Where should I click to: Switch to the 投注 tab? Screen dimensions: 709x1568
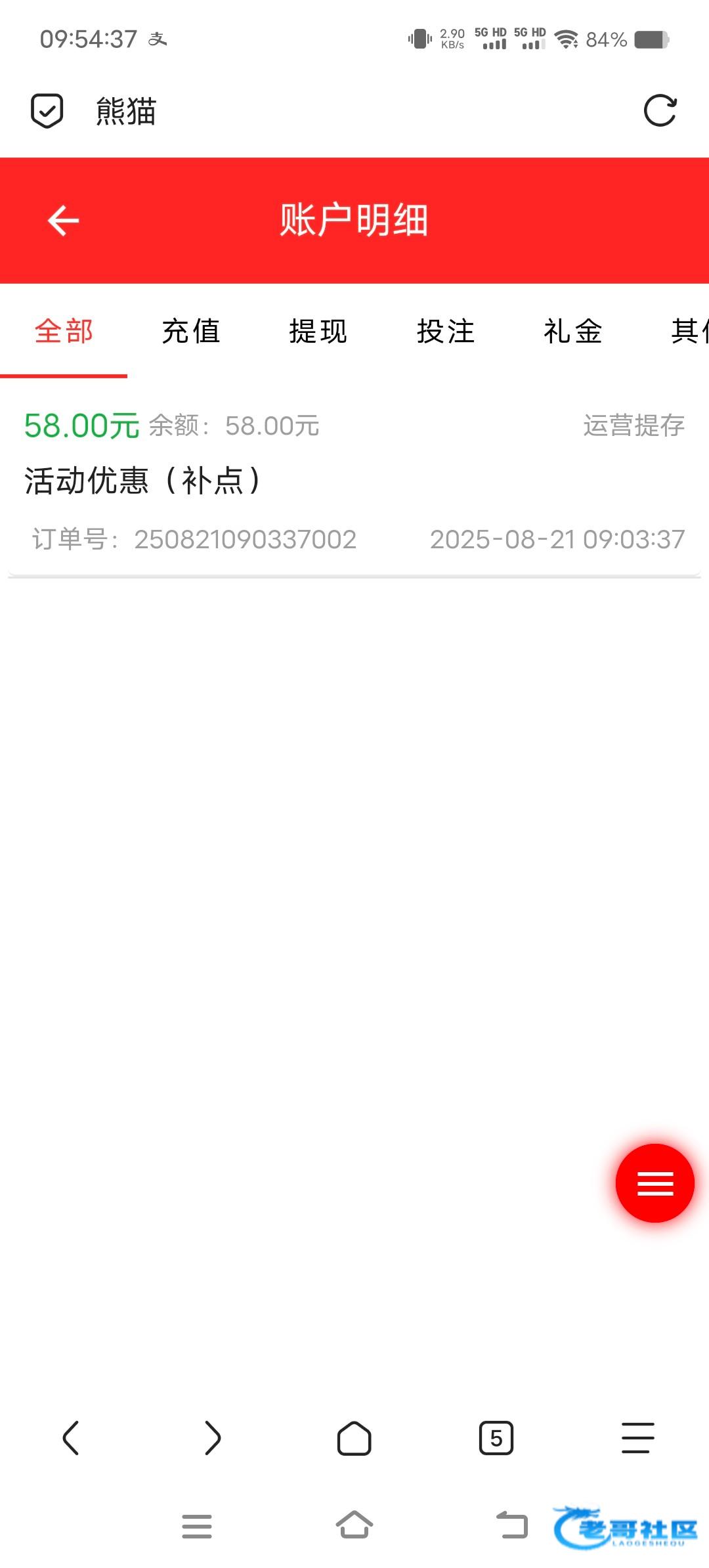(x=445, y=331)
